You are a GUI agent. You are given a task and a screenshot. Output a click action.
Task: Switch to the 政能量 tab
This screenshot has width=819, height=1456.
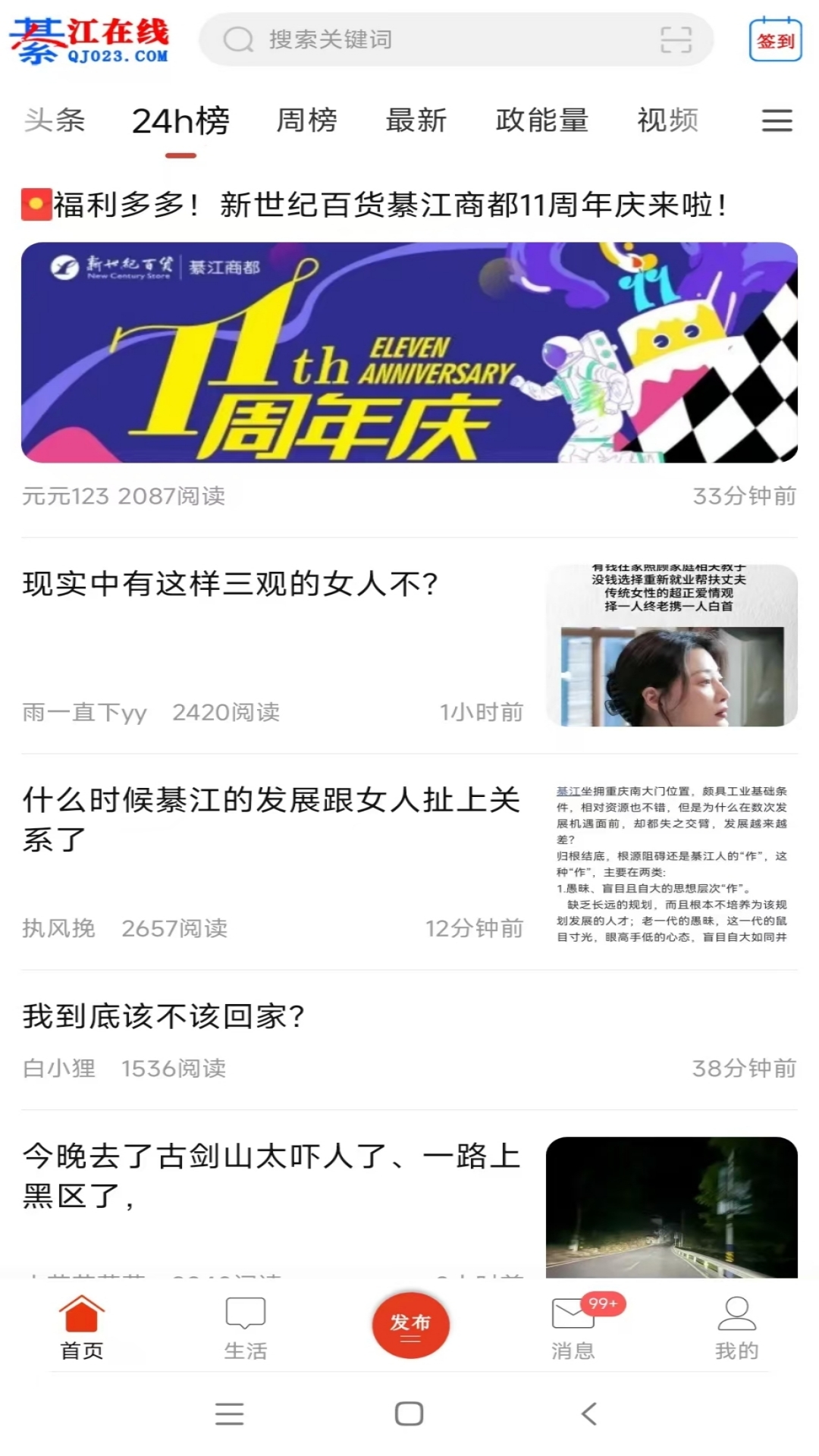tap(541, 121)
